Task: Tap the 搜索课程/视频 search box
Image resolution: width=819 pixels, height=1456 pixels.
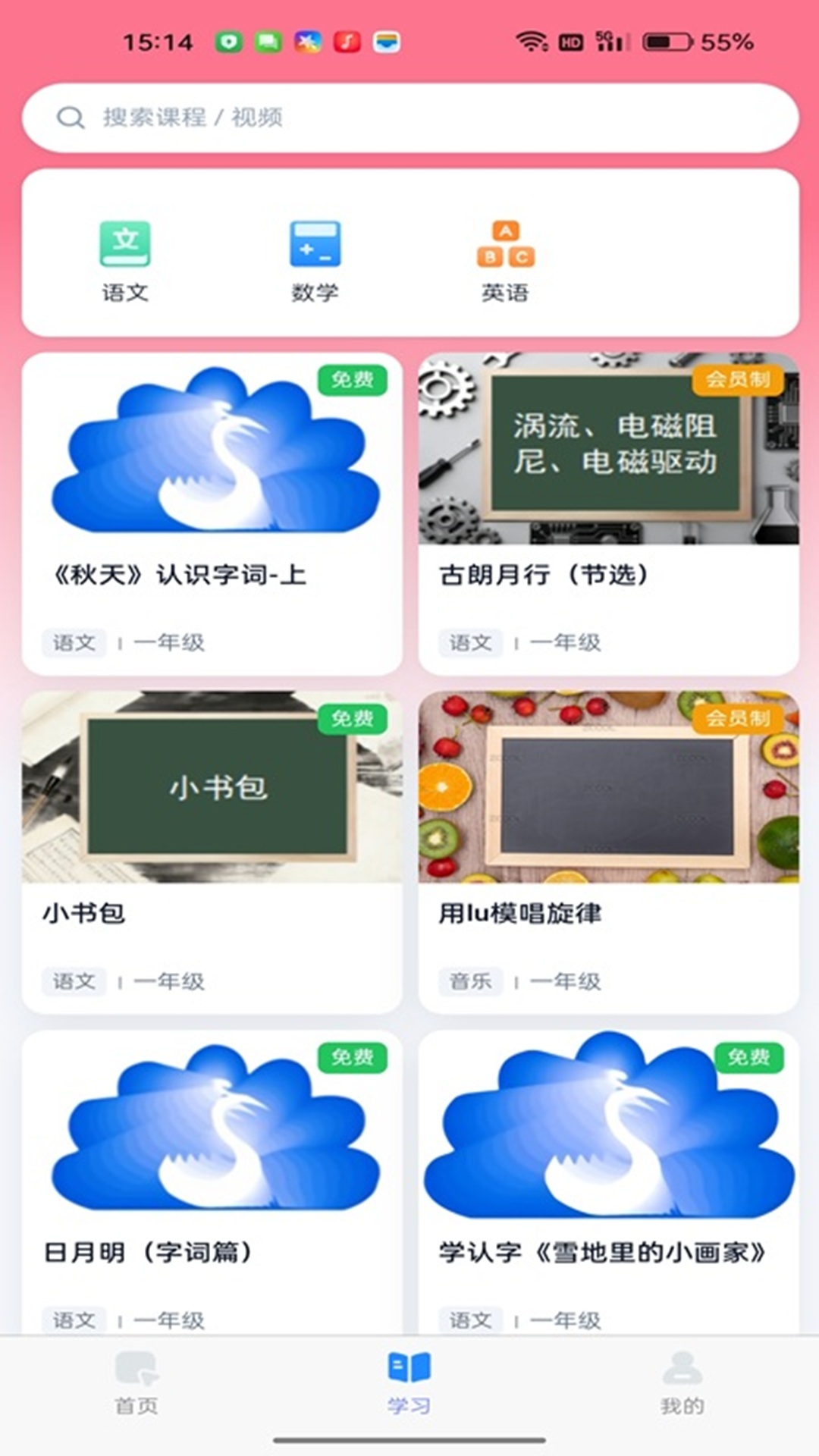Action: (x=409, y=118)
